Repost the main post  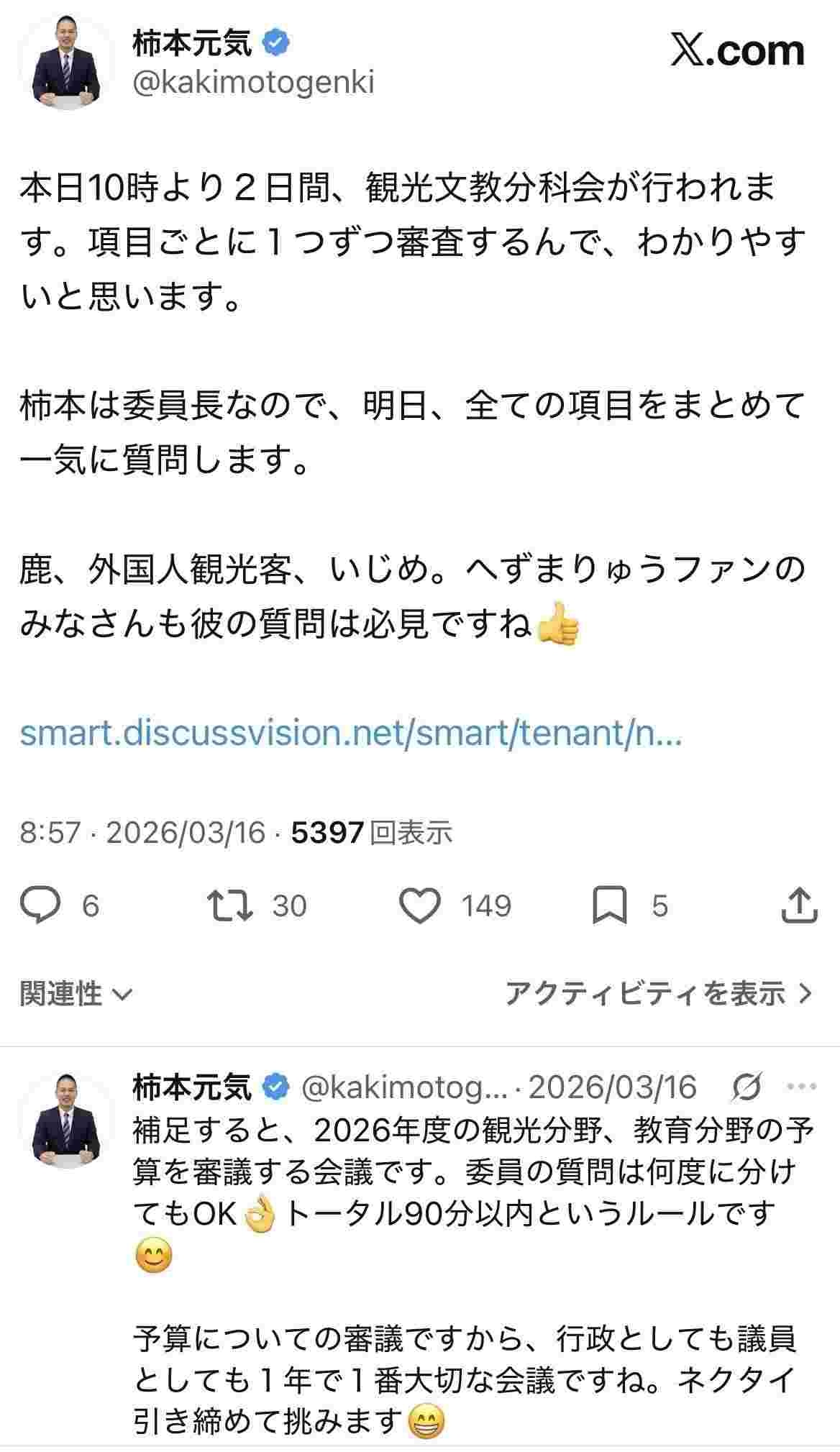click(230, 905)
